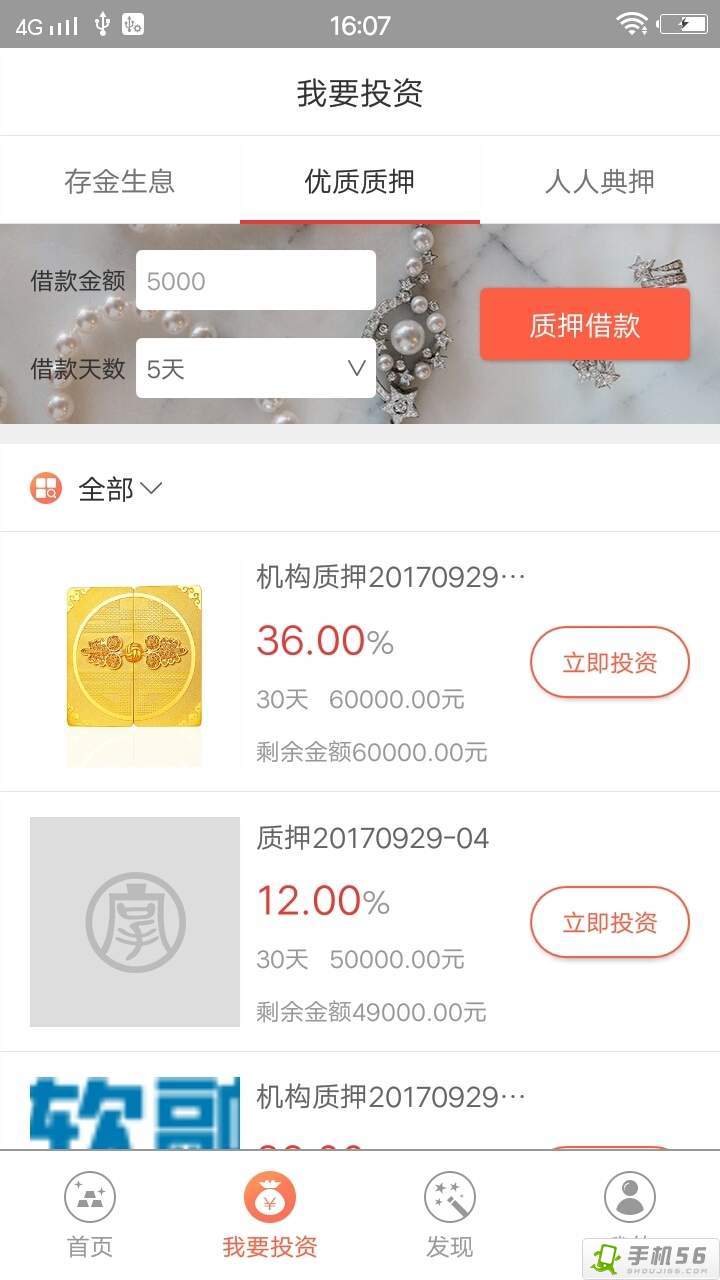
Task: Open the 人人典押 tab
Action: coord(600,181)
